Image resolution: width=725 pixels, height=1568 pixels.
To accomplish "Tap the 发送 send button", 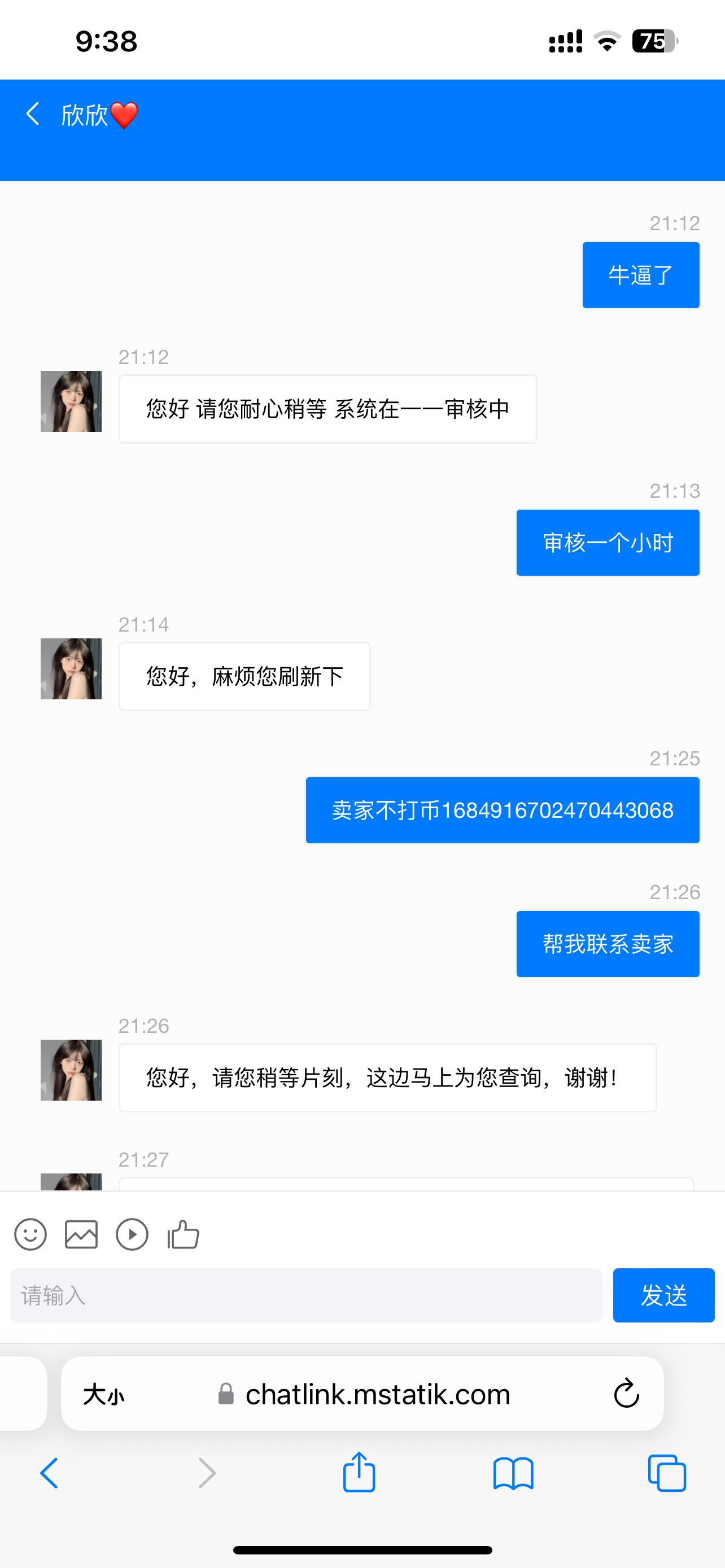I will click(663, 1295).
